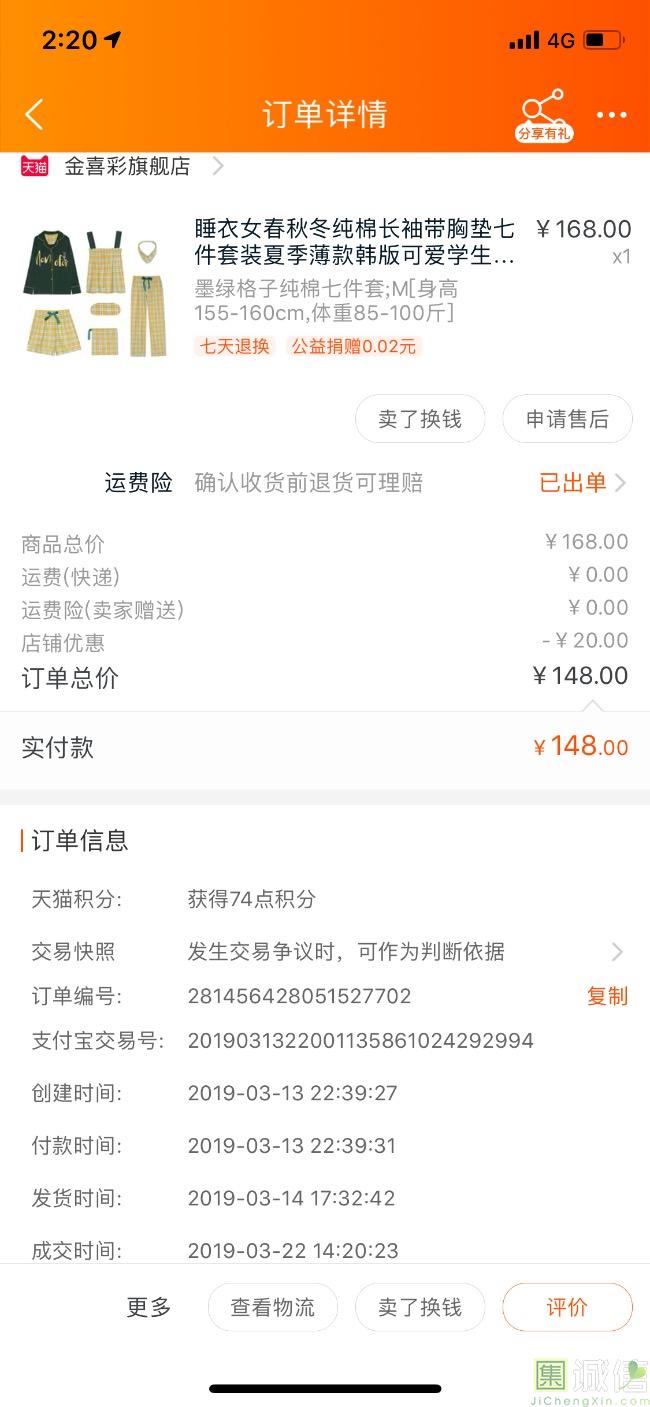Open the 运费险 已出单 row
The height and width of the screenshot is (1407, 650).
click(x=366, y=483)
